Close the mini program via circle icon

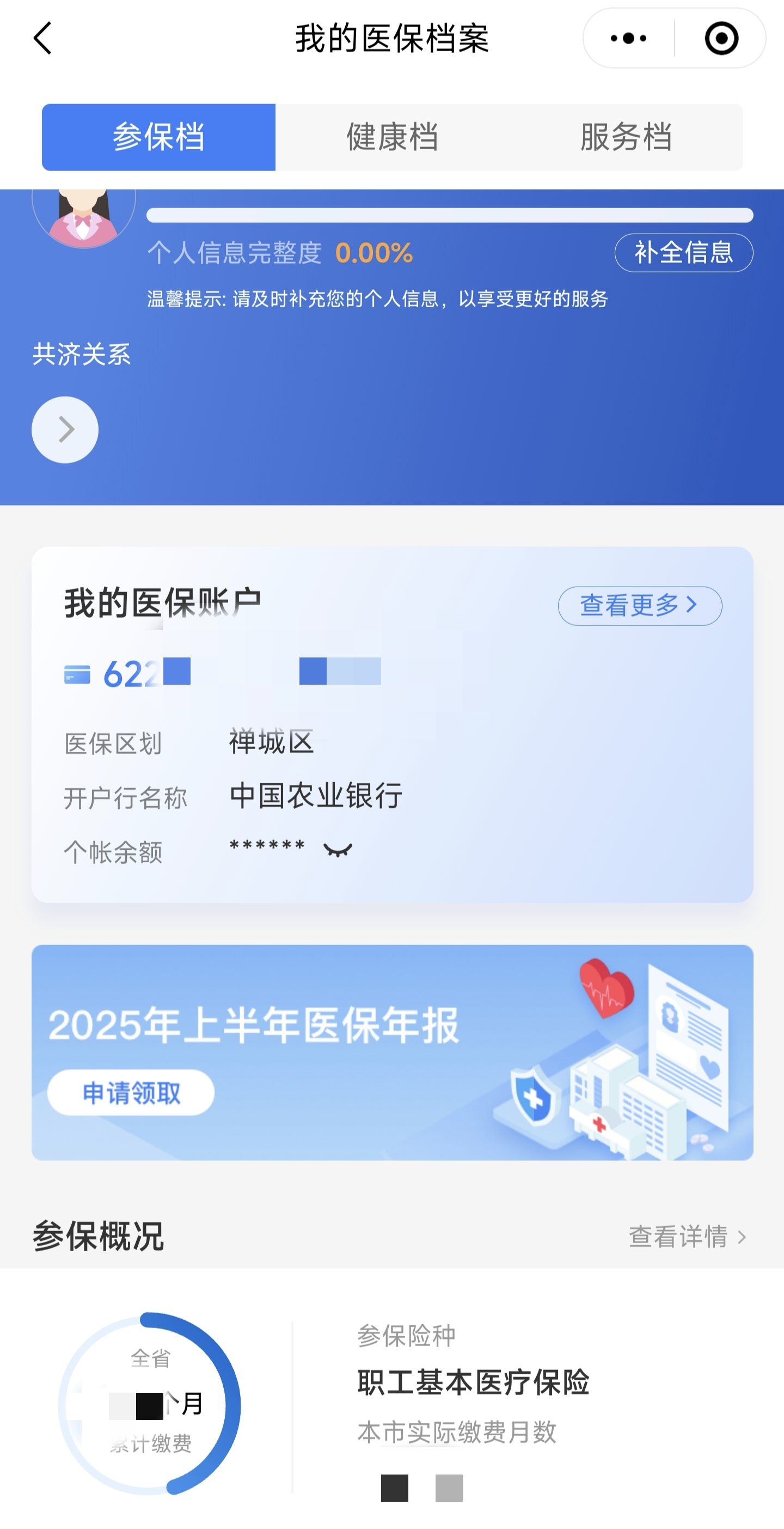click(x=721, y=39)
